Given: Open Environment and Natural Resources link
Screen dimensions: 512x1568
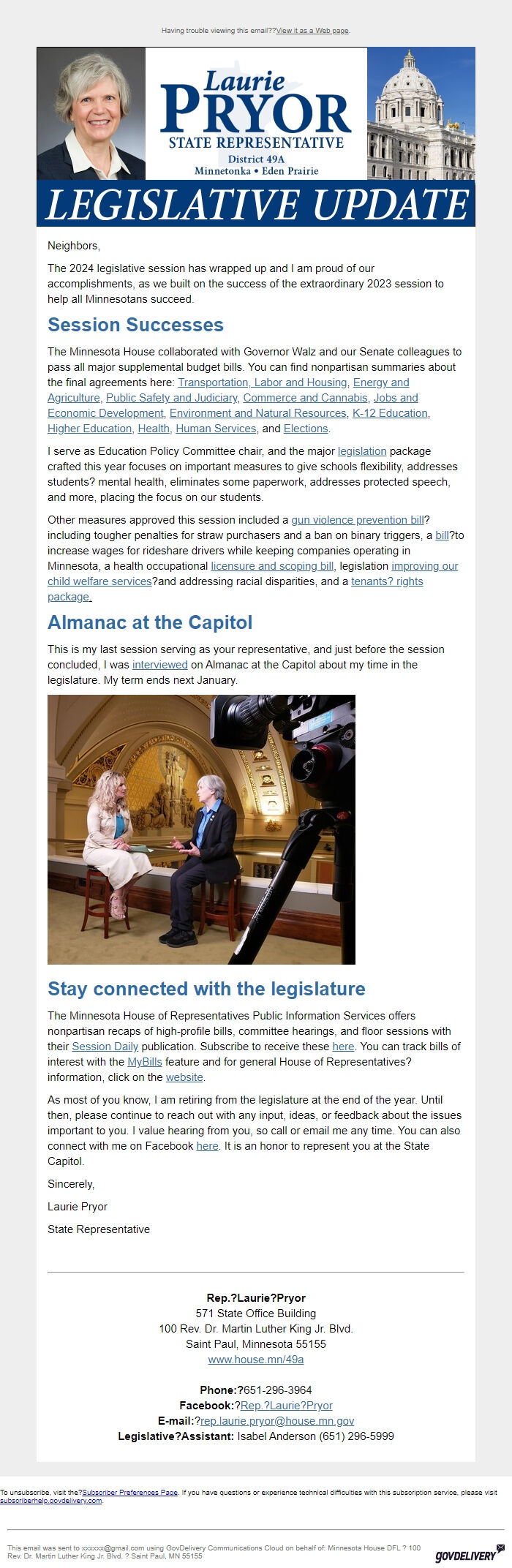Looking at the screenshot, I should (x=257, y=413).
